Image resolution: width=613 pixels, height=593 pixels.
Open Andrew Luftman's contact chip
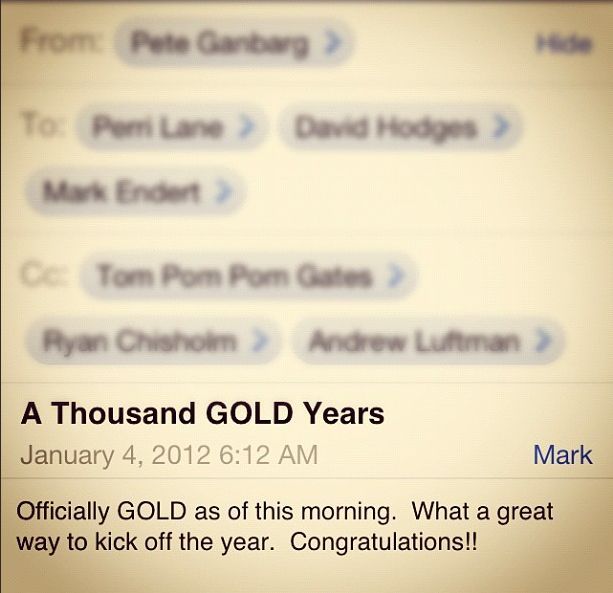(427, 341)
